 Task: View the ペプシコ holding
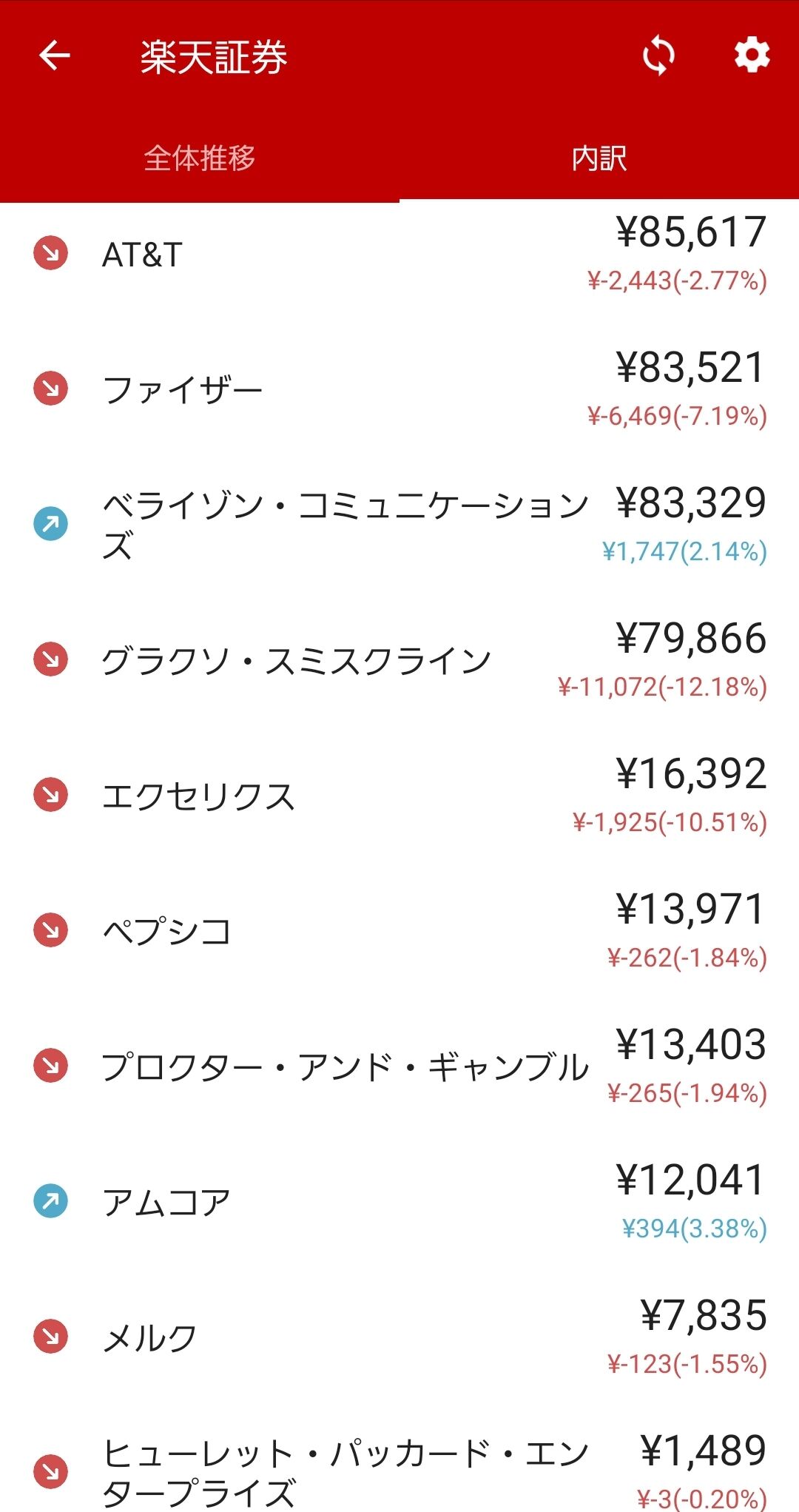[399, 931]
